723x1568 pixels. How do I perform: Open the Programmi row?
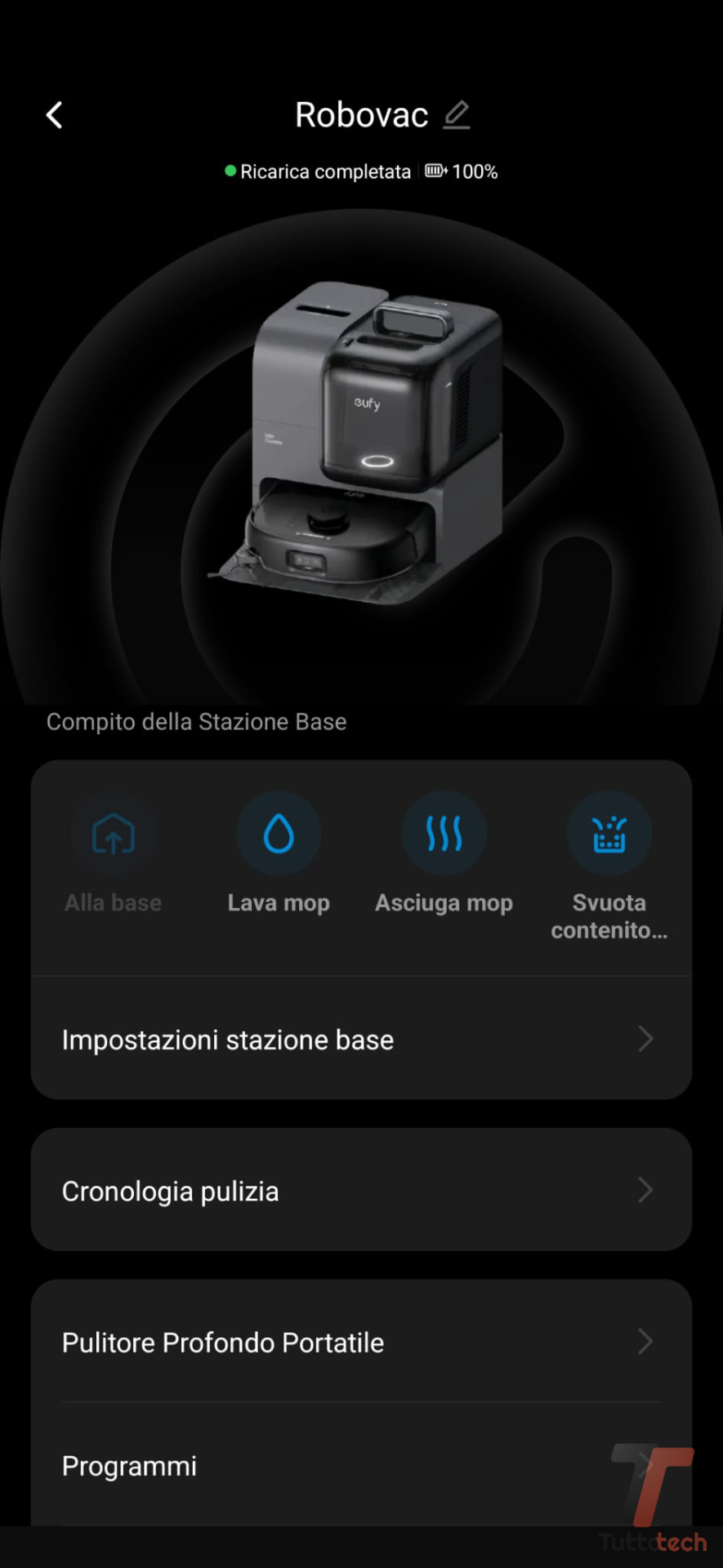click(x=361, y=1466)
